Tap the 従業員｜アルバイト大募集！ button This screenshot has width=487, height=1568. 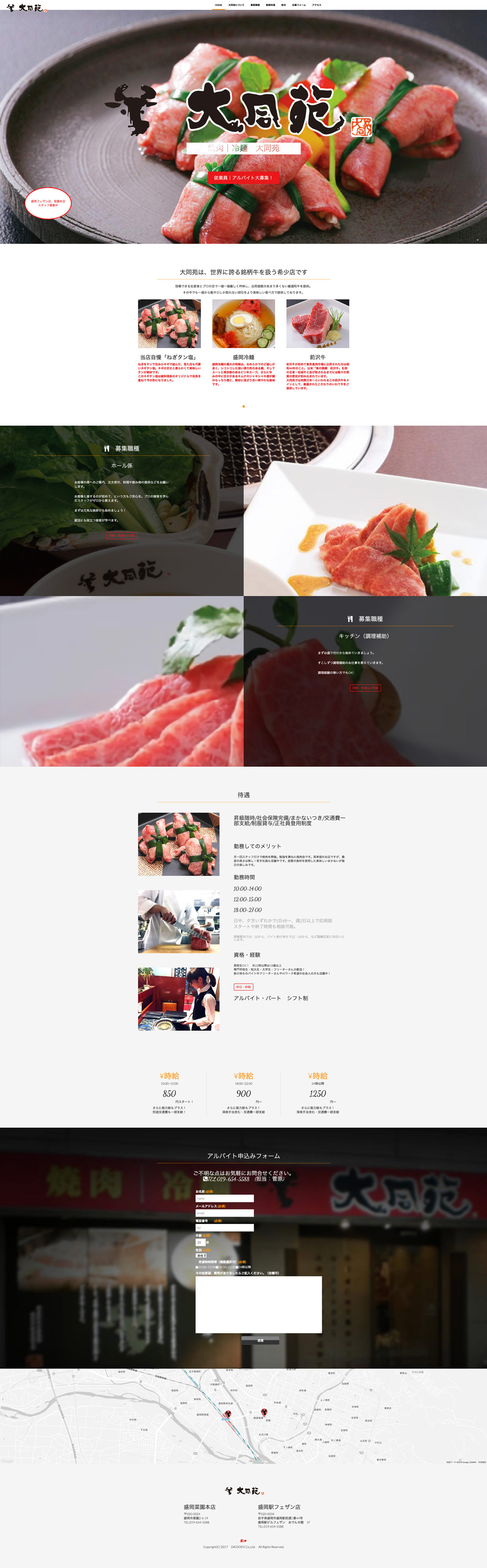[243, 178]
